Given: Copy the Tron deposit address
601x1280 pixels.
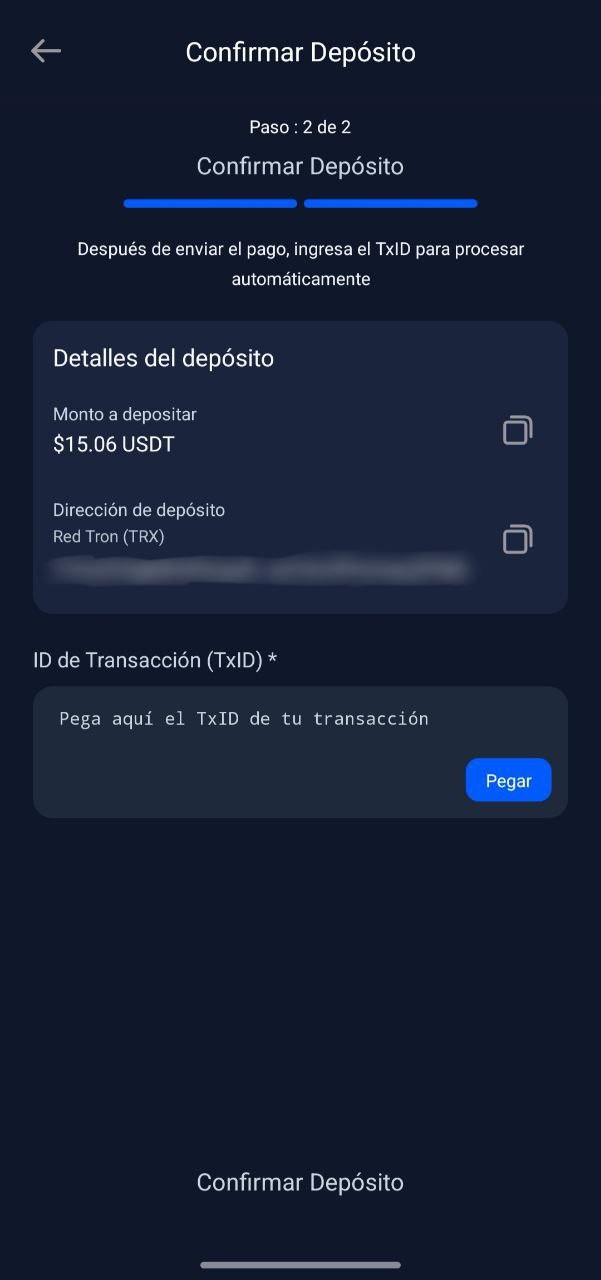Looking at the screenshot, I should tap(517, 539).
